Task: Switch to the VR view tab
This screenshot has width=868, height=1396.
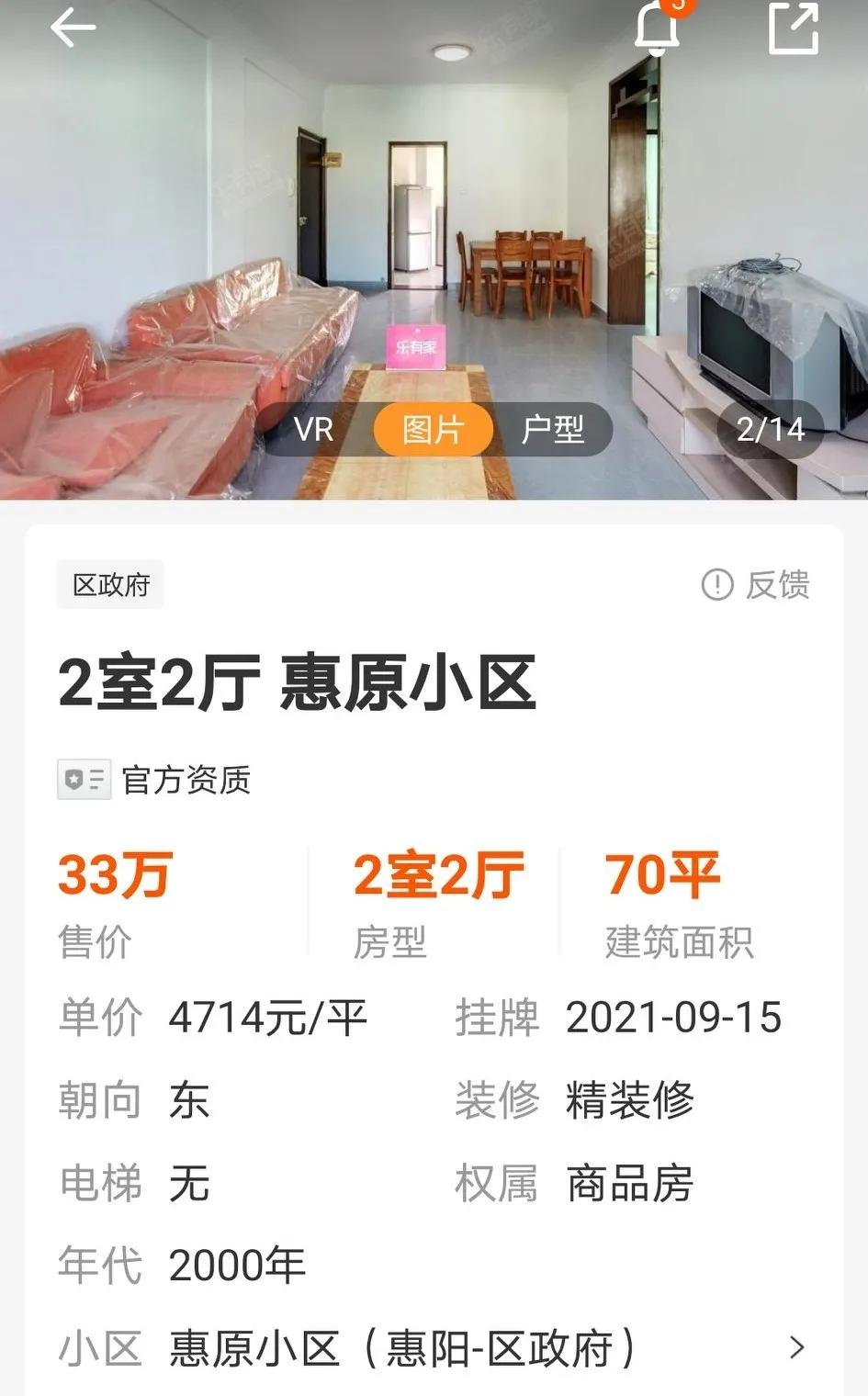Action: 313,429
